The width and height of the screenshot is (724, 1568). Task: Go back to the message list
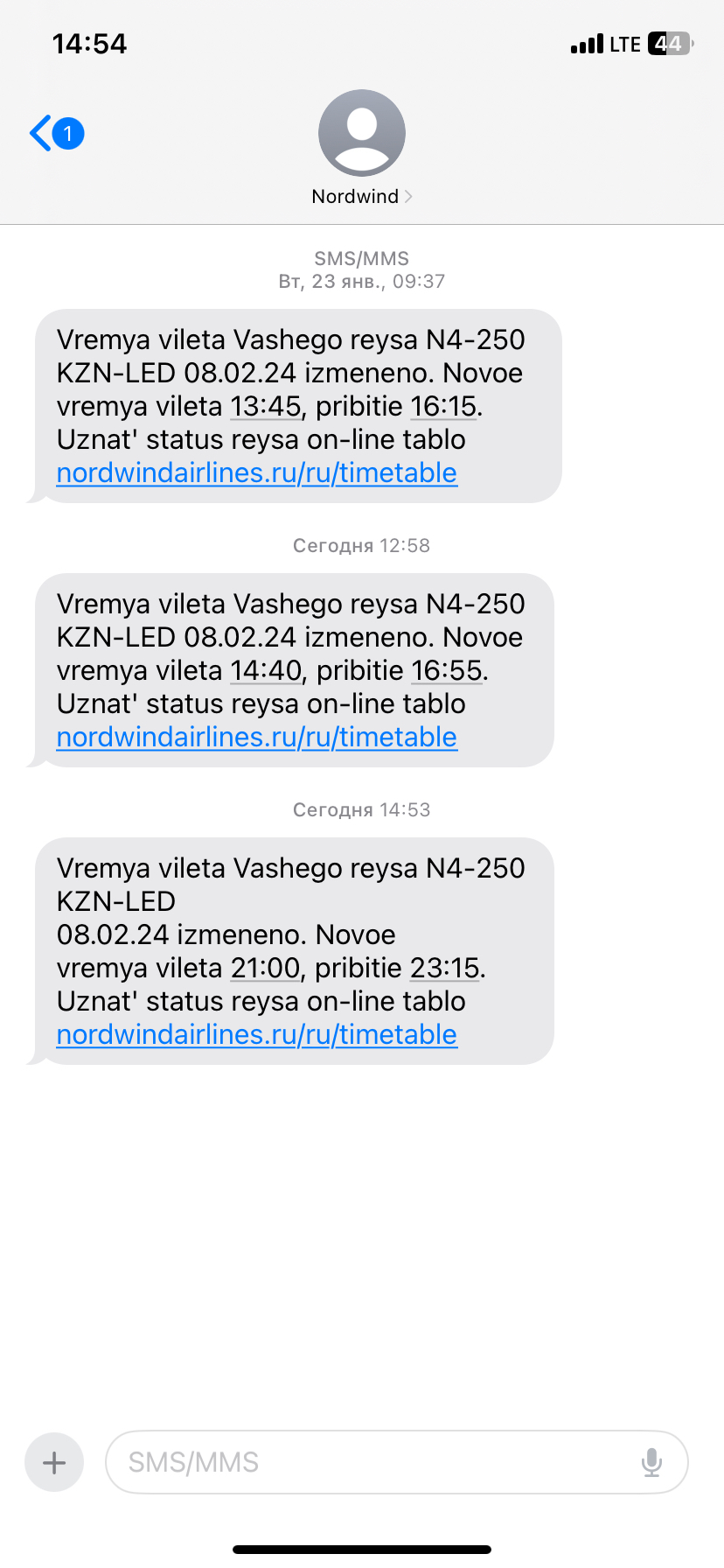[56, 134]
